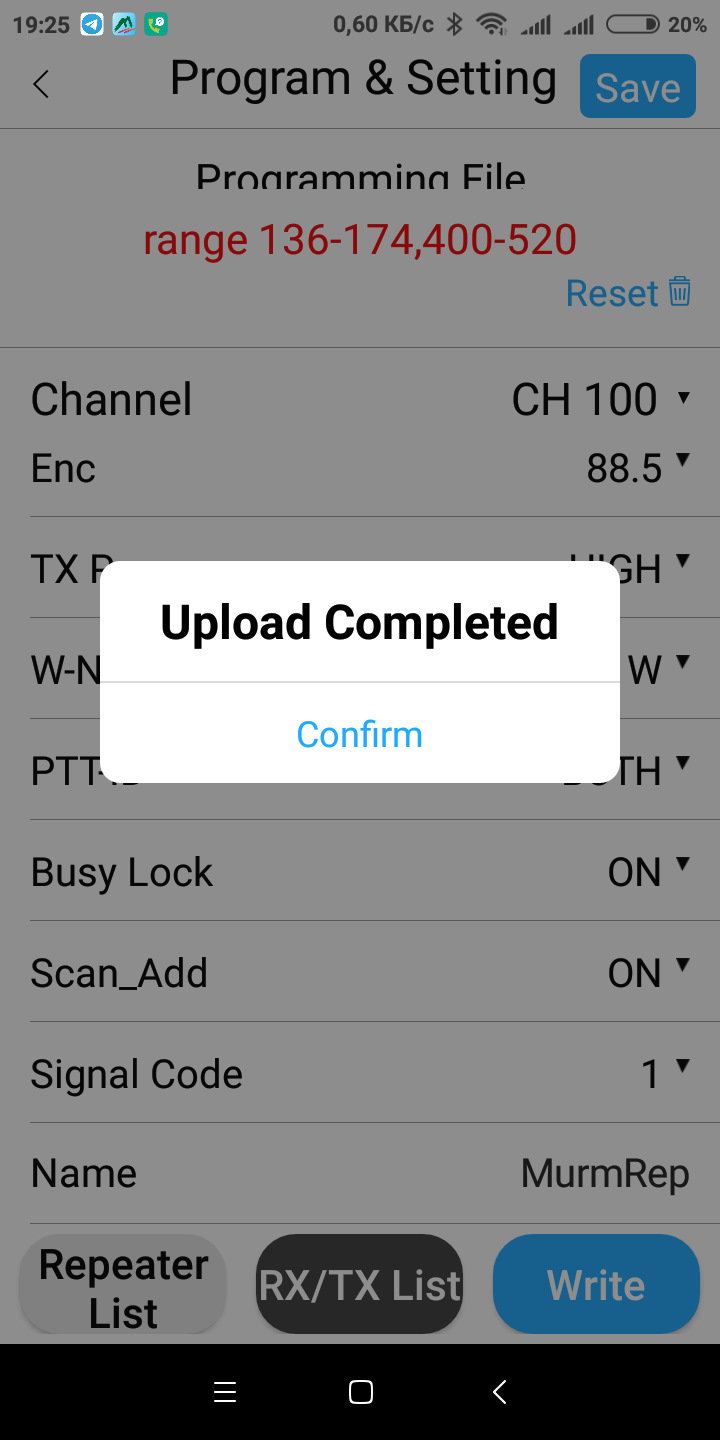Go back using the top arrow
The image size is (720, 1440).
click(41, 84)
